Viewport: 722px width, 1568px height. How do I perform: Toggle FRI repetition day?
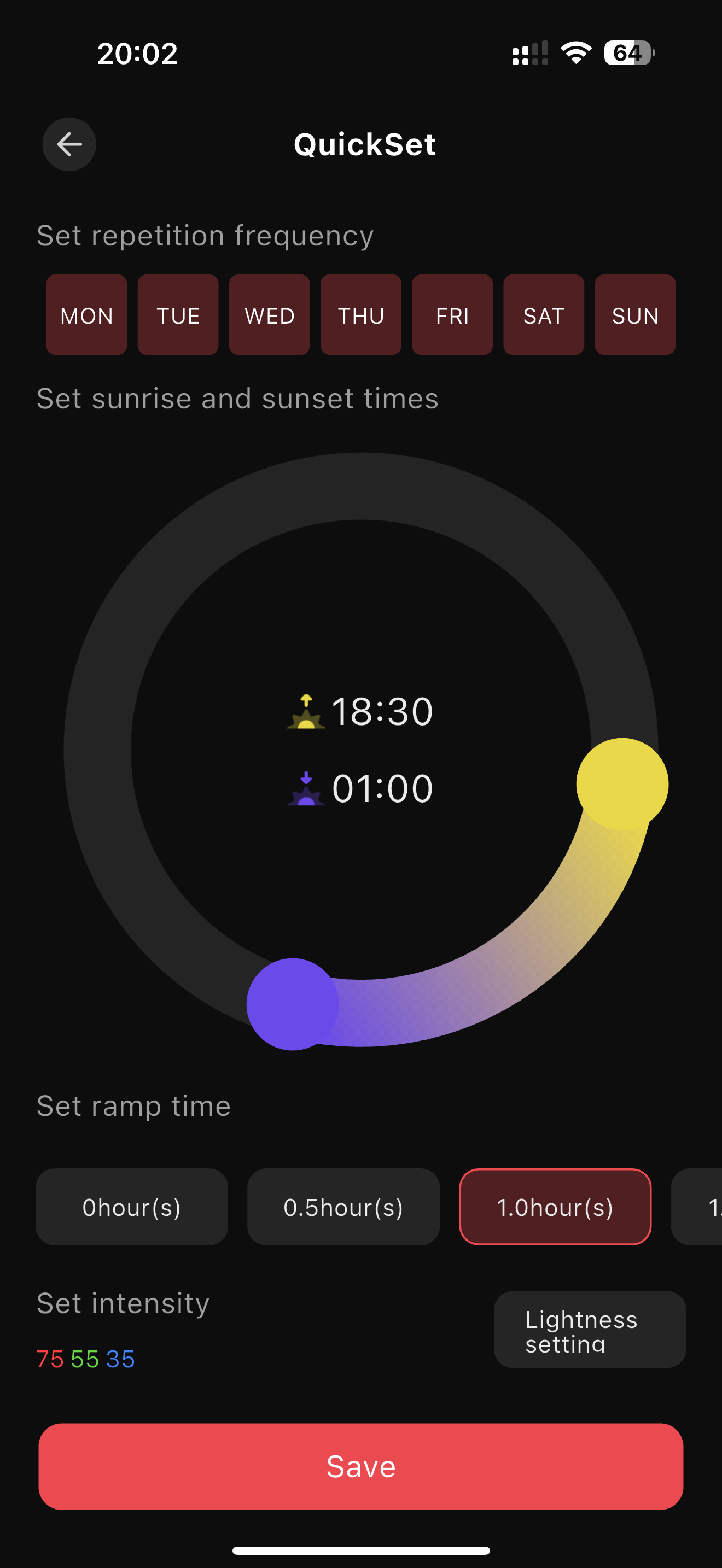click(x=452, y=315)
